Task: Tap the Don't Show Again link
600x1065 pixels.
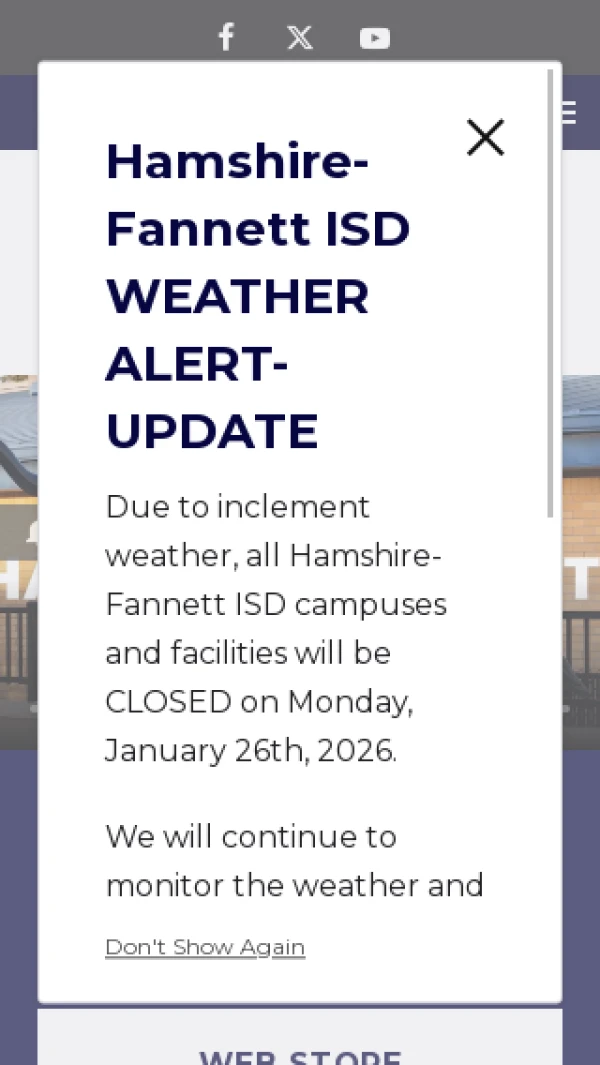Action: pyautogui.click(x=205, y=947)
